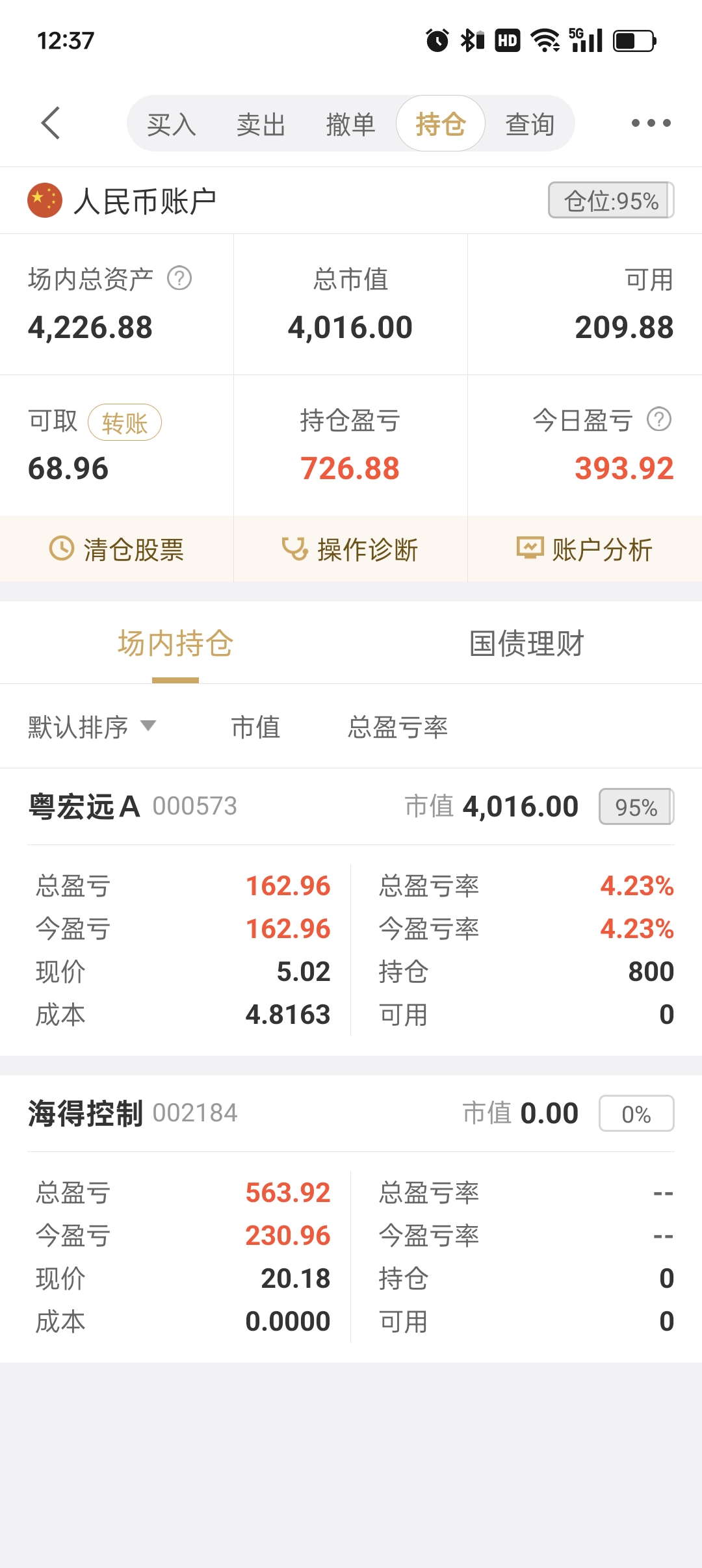Image resolution: width=702 pixels, height=1568 pixels.
Task: Sort holdings by 市值
Action: point(255,727)
